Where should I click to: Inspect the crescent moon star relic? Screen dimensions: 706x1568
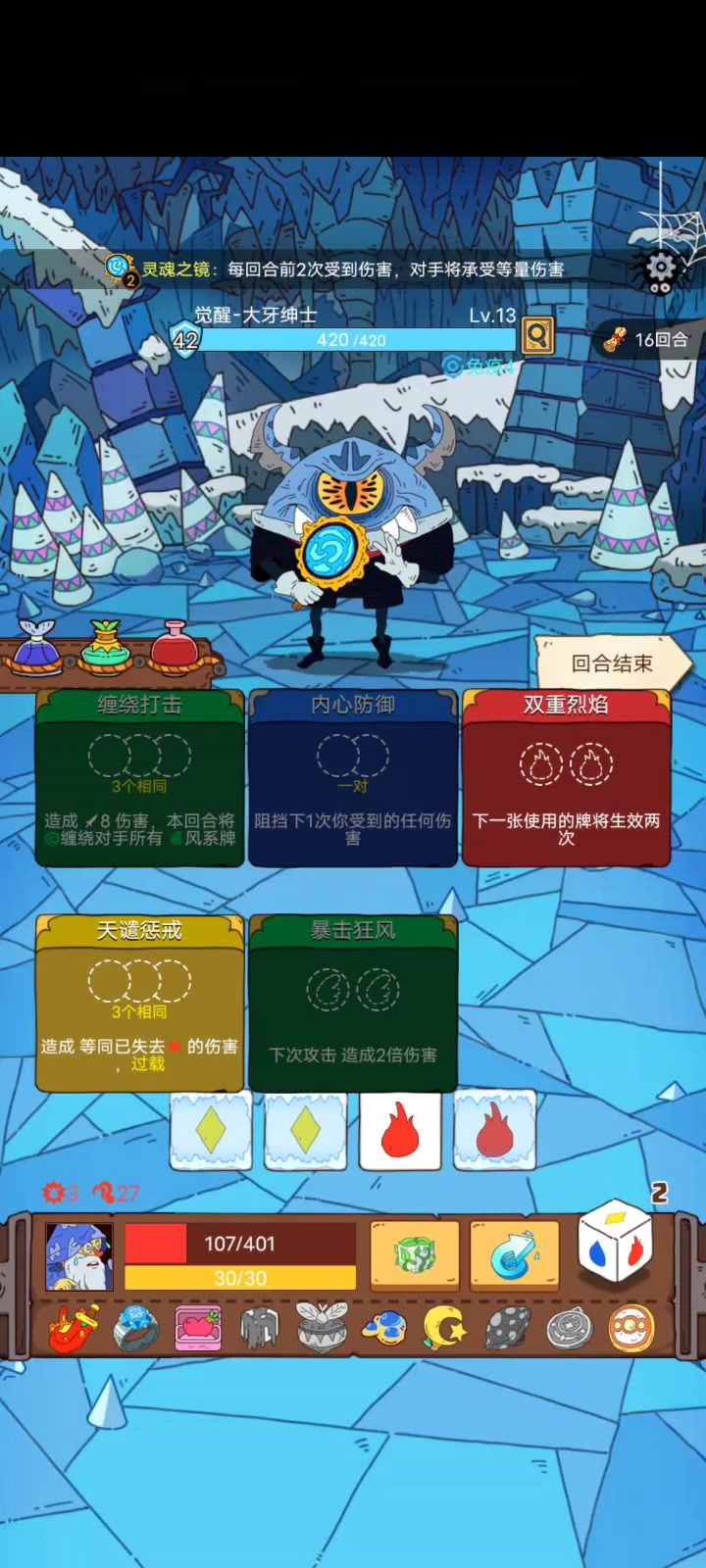445,1328
